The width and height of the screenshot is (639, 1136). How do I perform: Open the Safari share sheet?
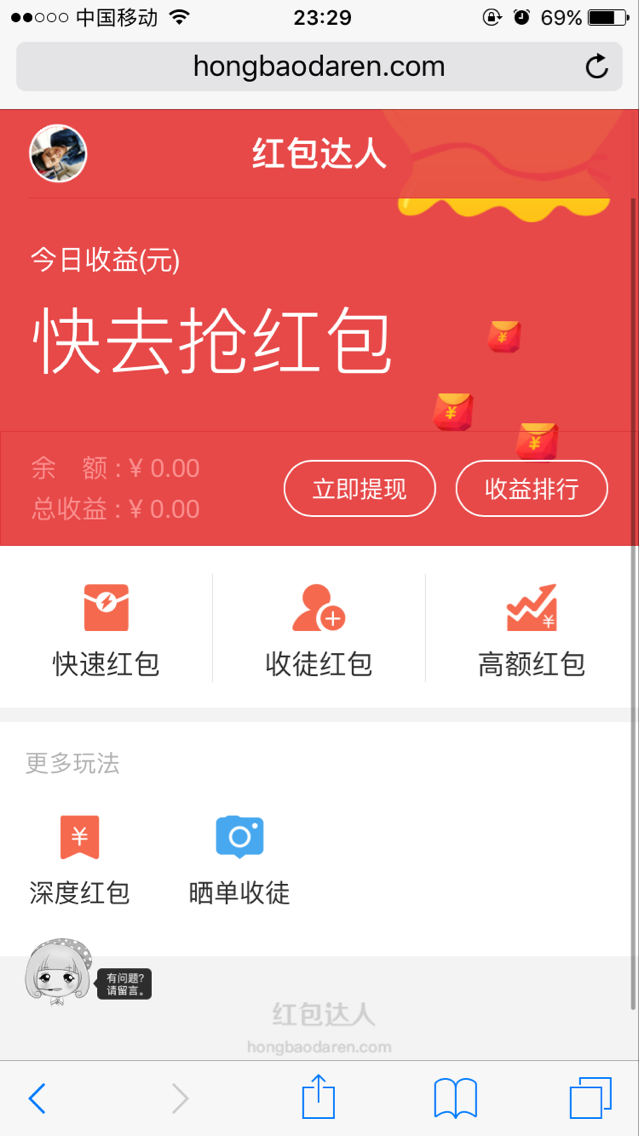click(x=319, y=1097)
